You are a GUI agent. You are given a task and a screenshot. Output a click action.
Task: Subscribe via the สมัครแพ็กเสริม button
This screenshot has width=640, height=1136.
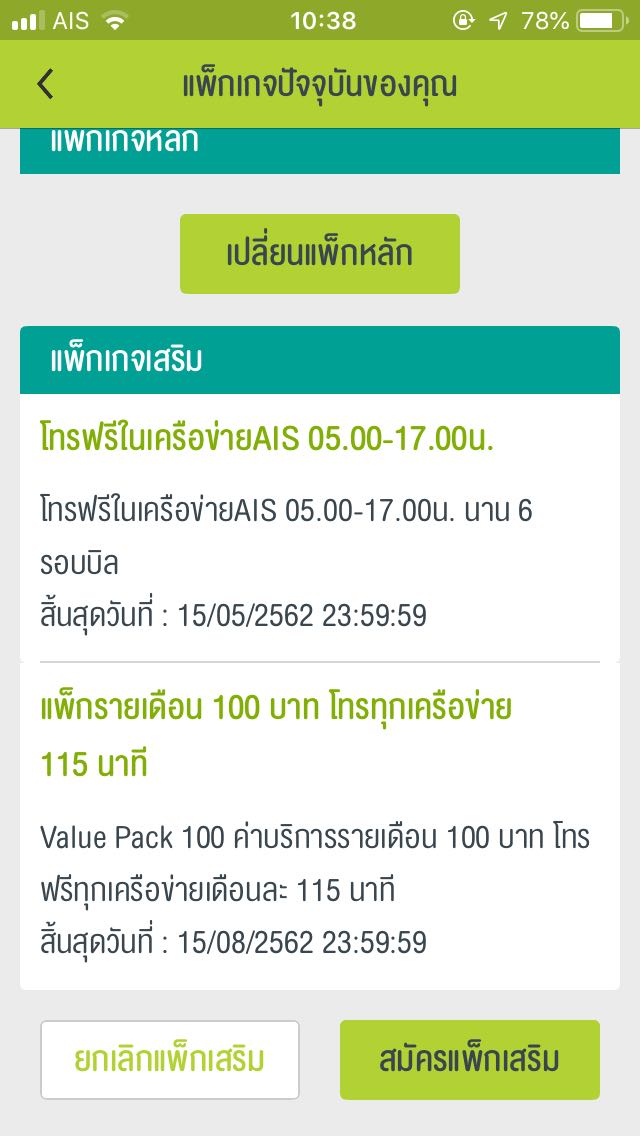[x=470, y=1060]
